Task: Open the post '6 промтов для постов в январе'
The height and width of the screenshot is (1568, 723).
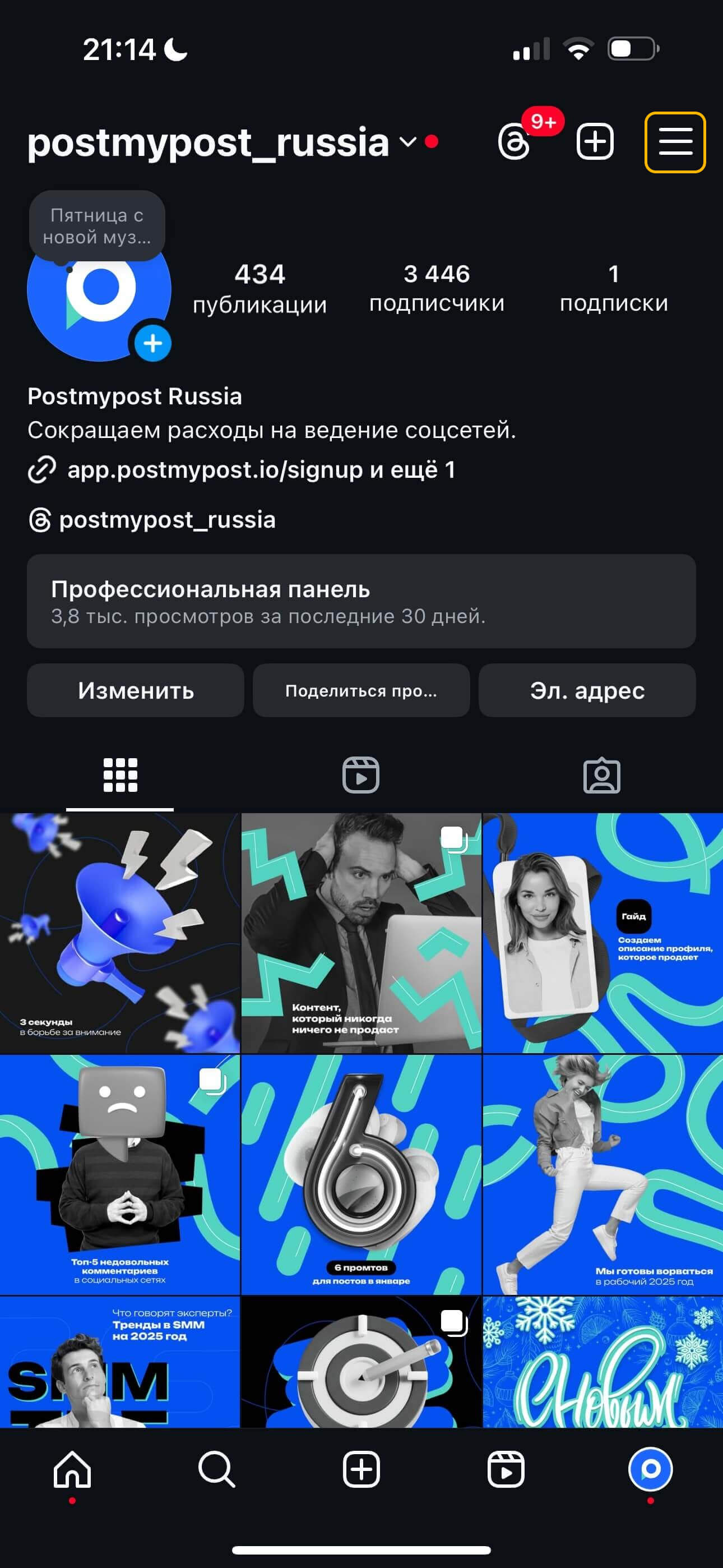Action: click(x=361, y=1174)
